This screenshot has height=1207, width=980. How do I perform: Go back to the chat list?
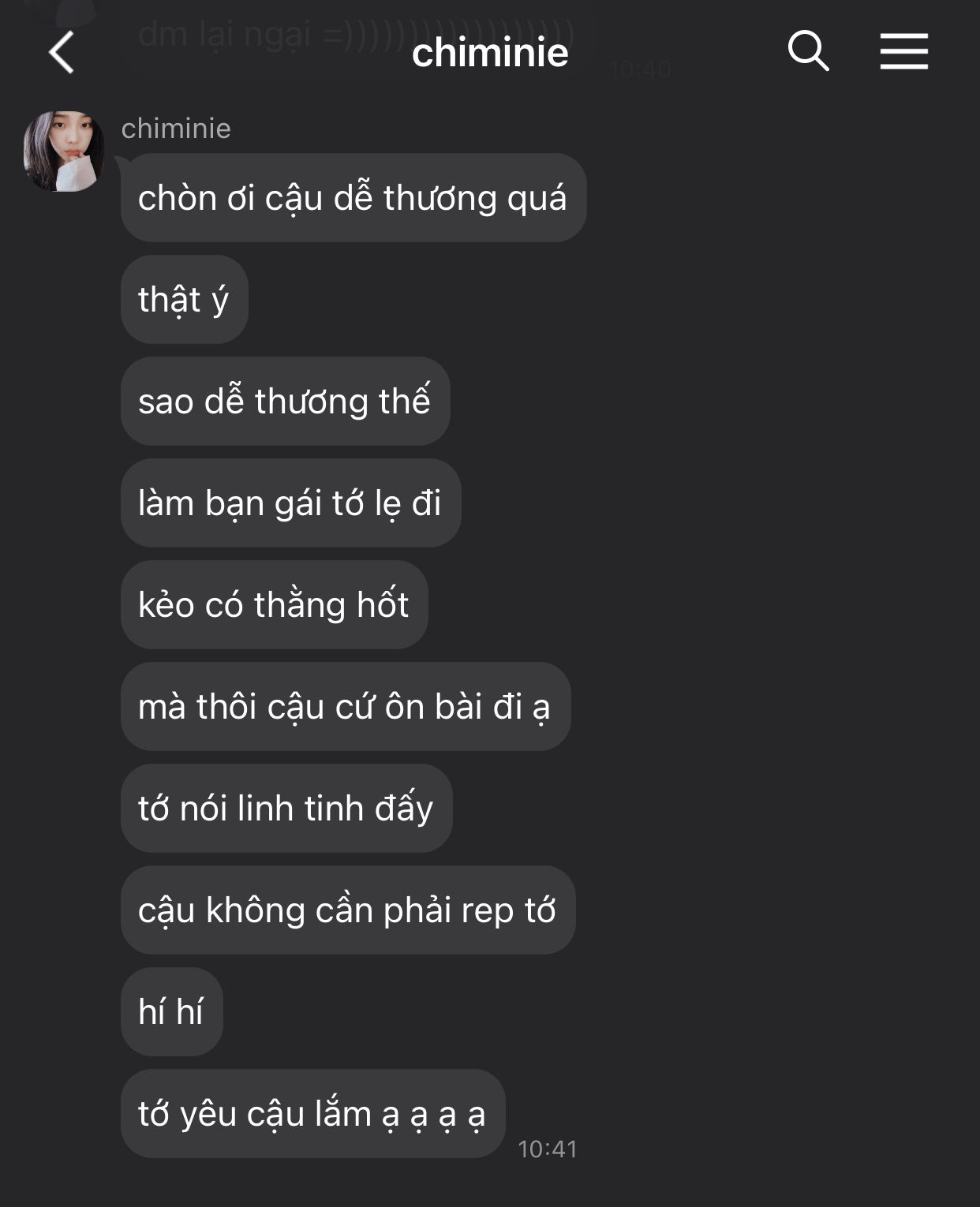[62, 53]
